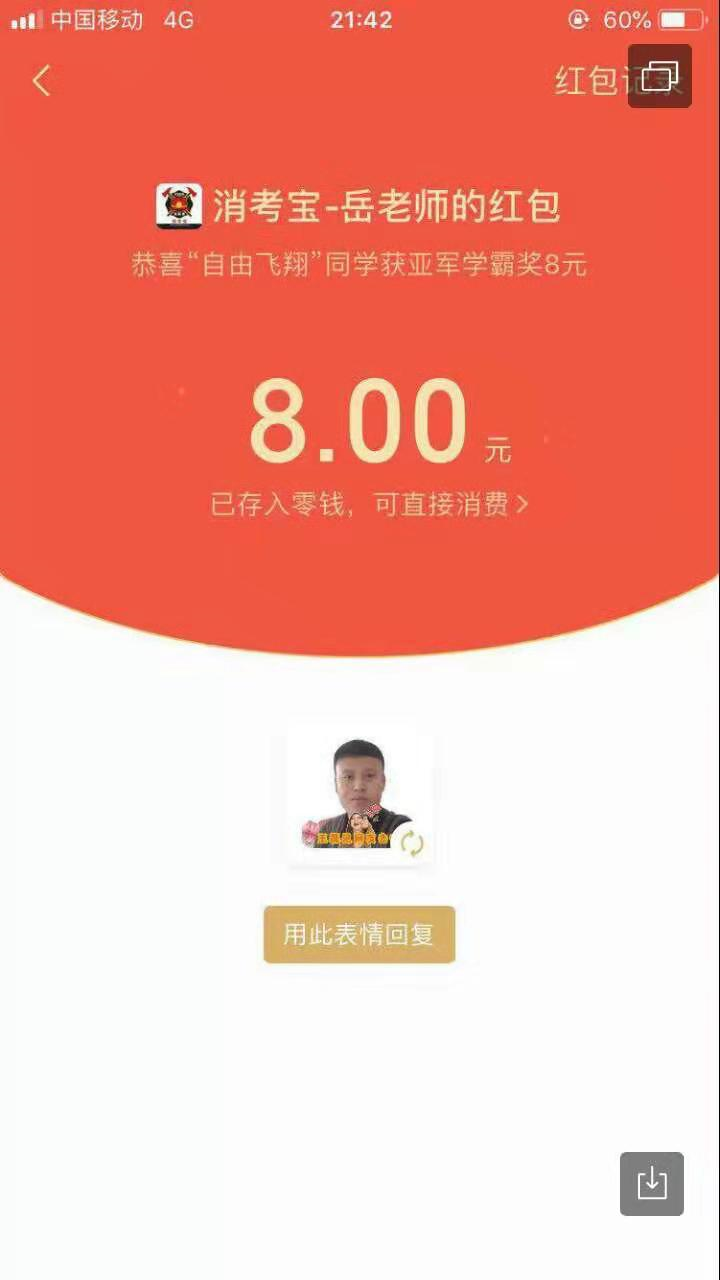Tap the download icon at bottom right
Screen dimensions: 720x1280
(651, 1183)
